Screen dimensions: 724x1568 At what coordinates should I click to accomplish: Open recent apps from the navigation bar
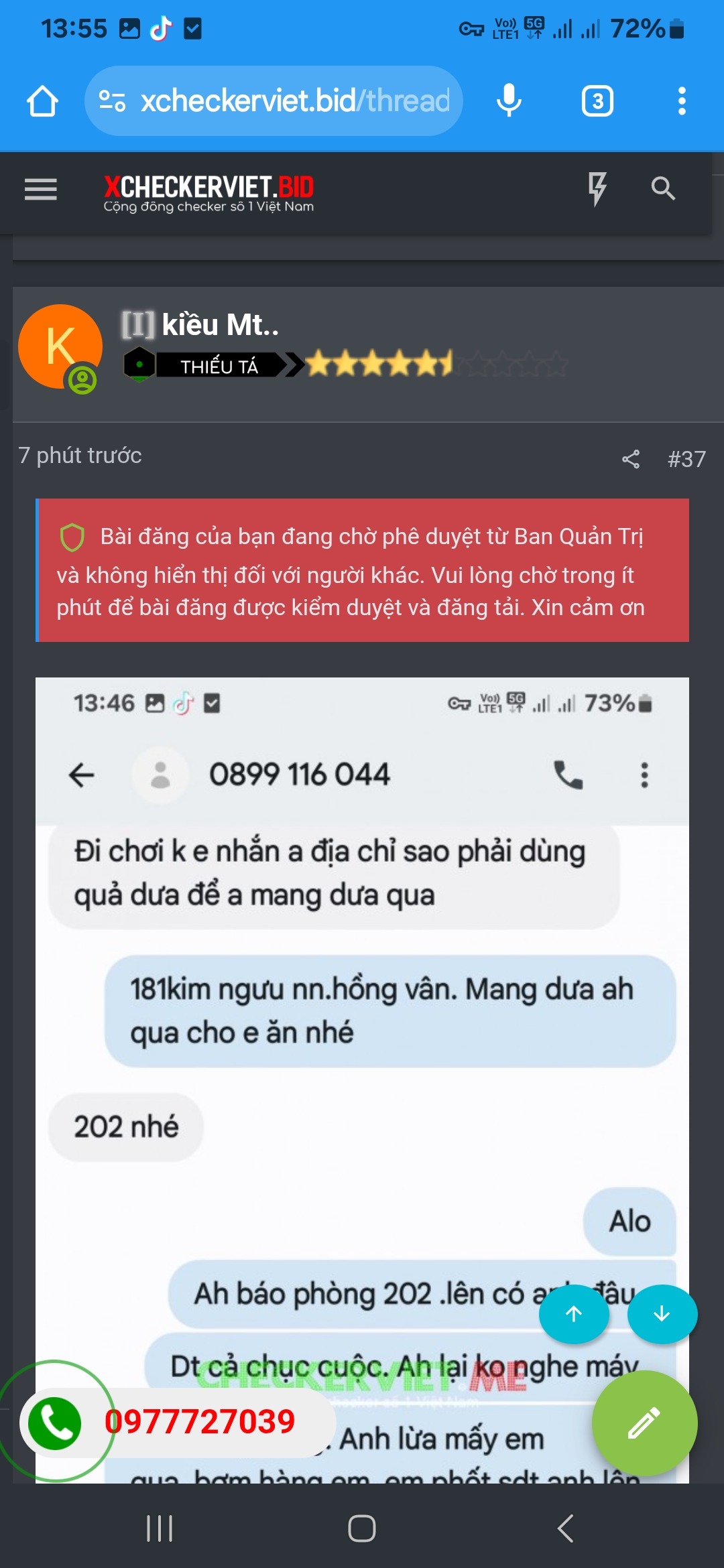[x=160, y=1528]
